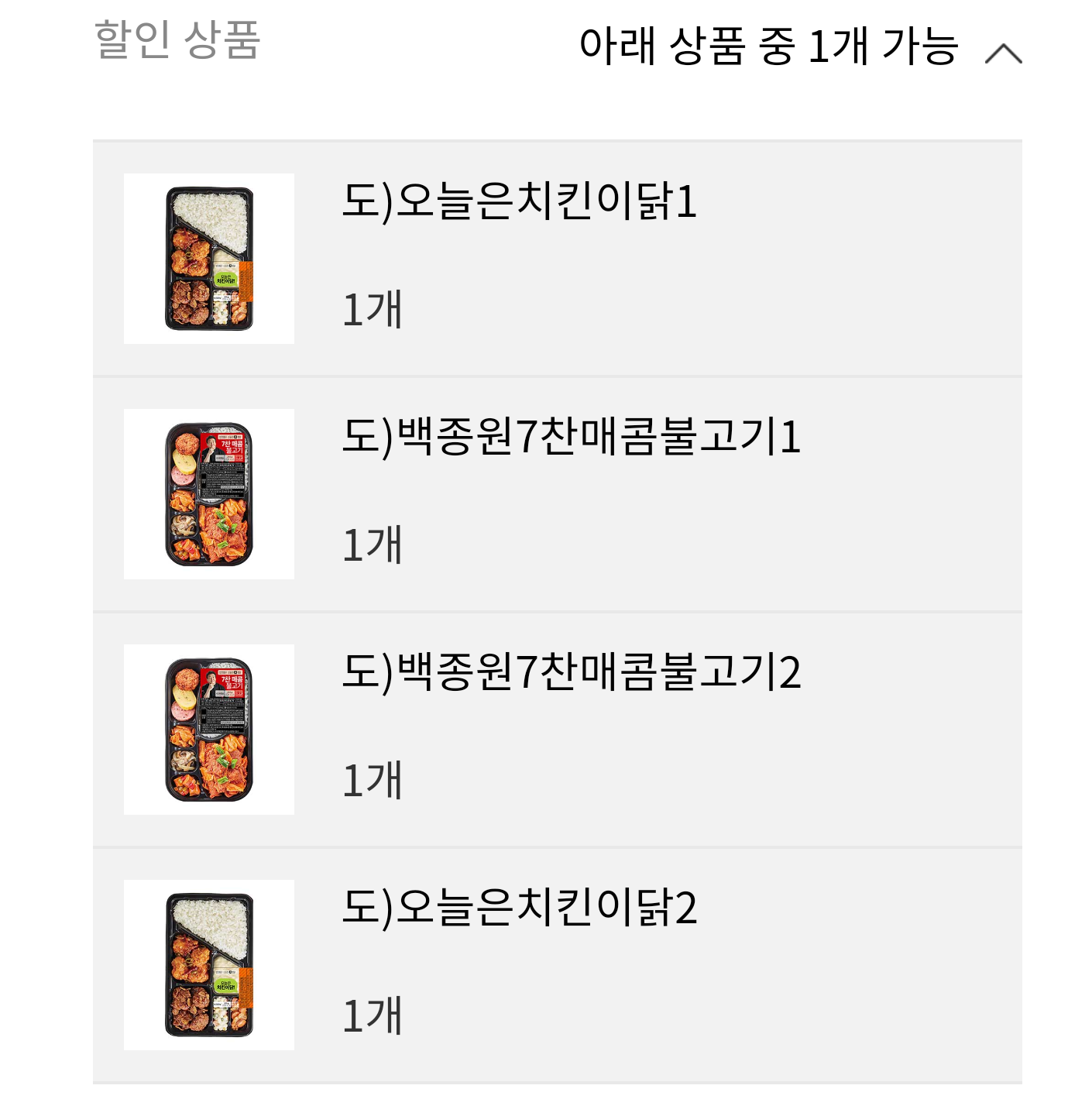Select the 도)오늘은치킨이닭2 item
This screenshot has height=1106, width=1092.
coord(520,908)
